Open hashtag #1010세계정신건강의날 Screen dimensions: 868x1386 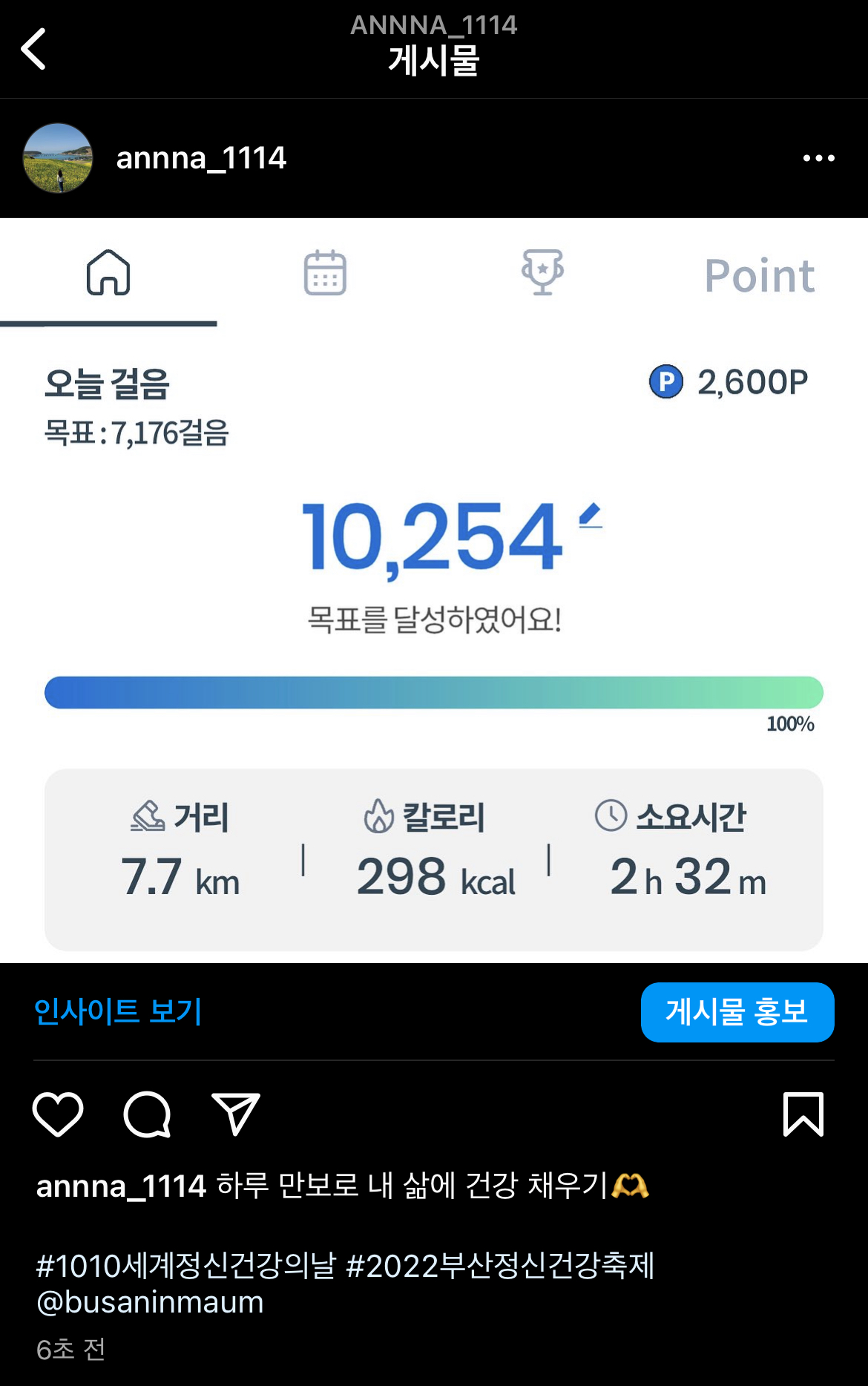pos(186,1266)
